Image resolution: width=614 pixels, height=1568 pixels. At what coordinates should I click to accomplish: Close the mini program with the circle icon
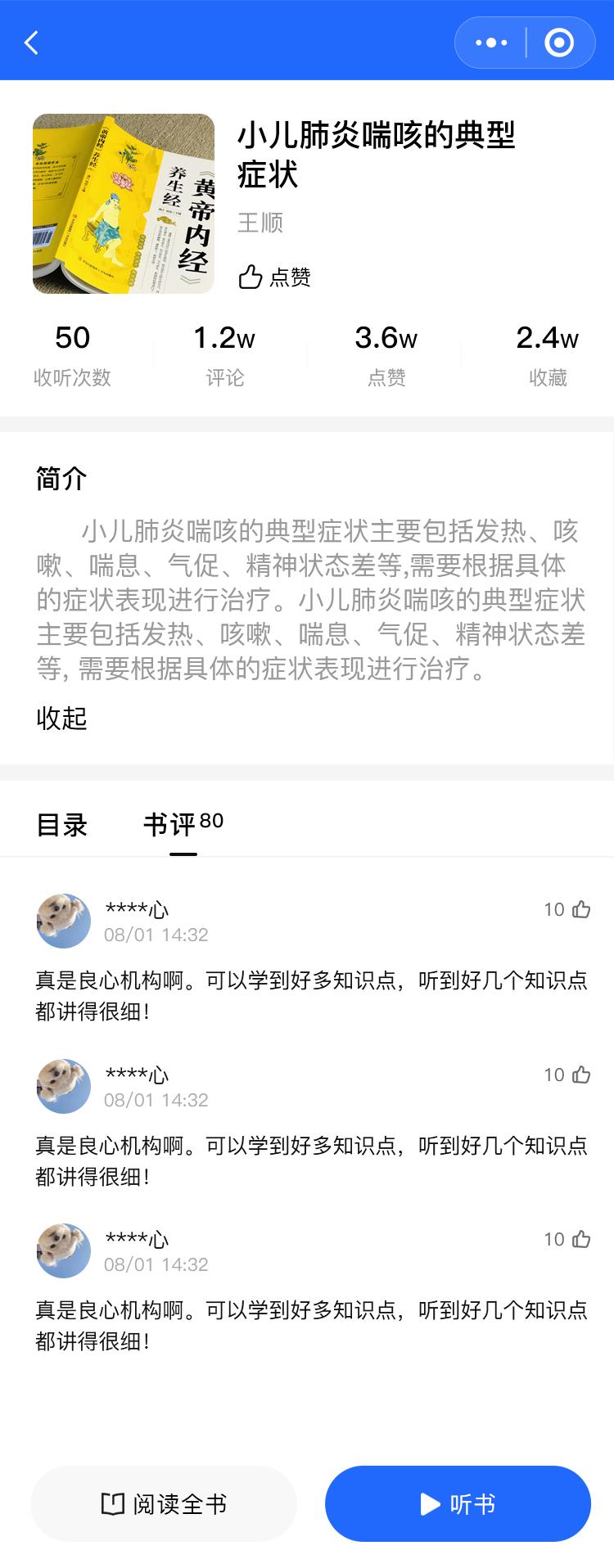(x=559, y=43)
